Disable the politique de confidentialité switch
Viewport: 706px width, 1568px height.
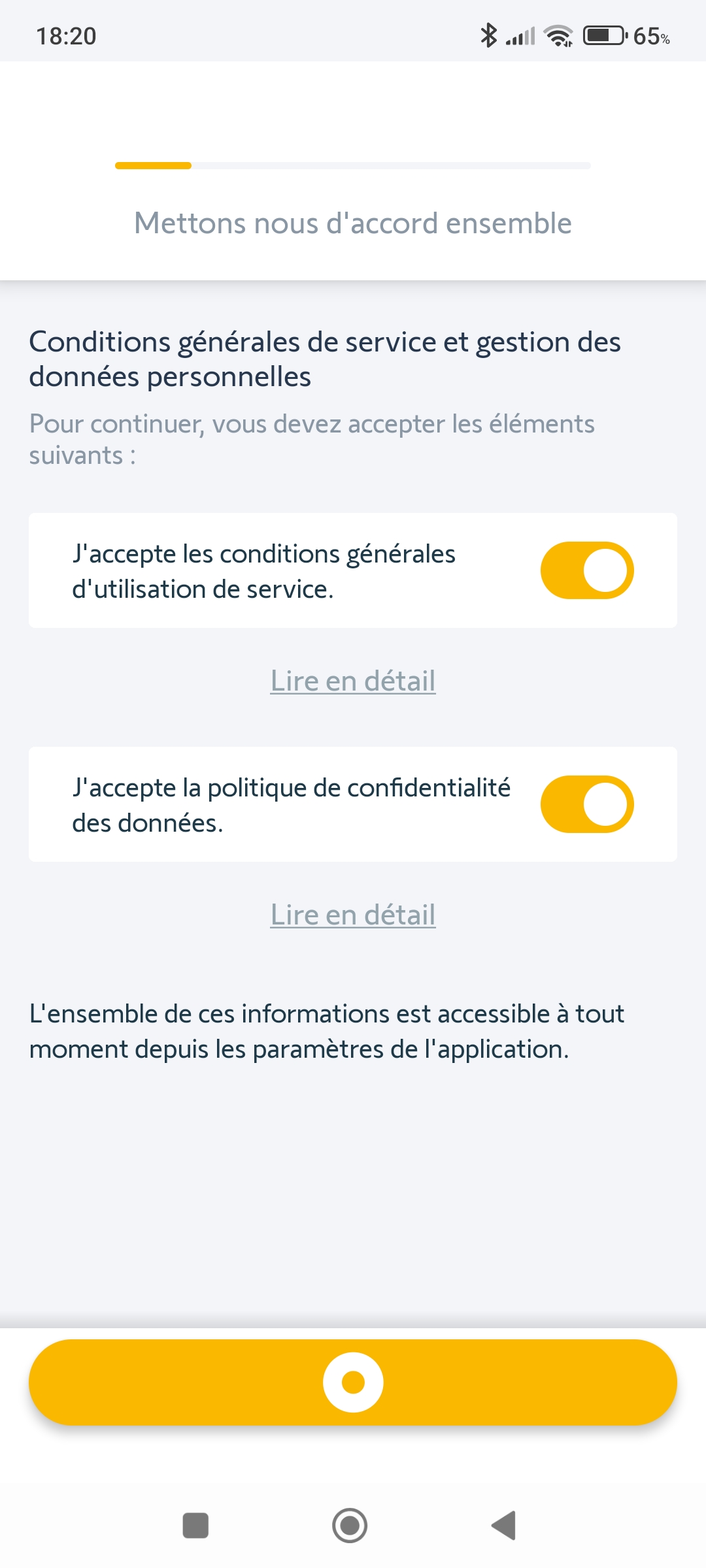pyautogui.click(x=586, y=804)
